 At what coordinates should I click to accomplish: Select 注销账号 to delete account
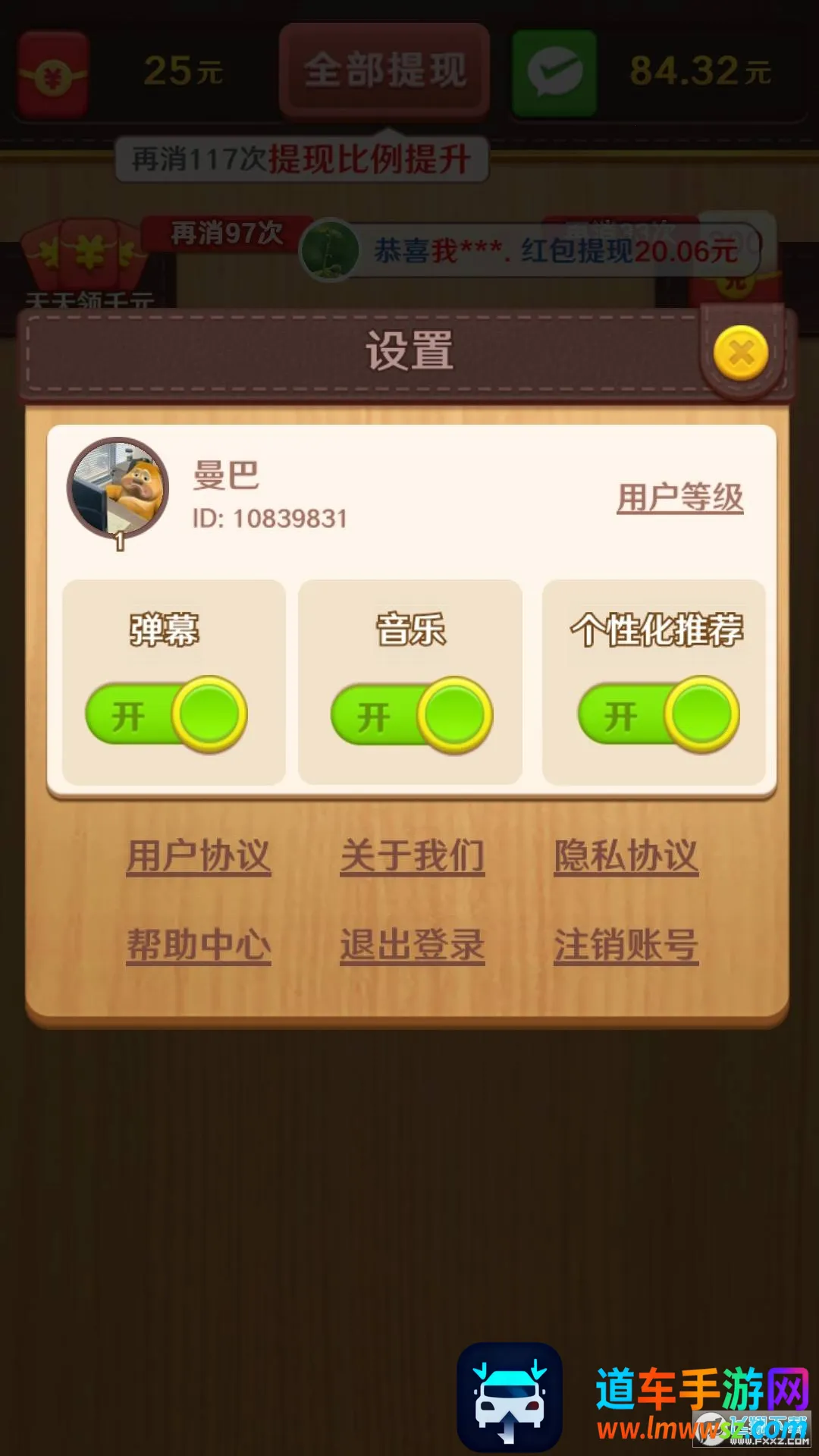[626, 946]
